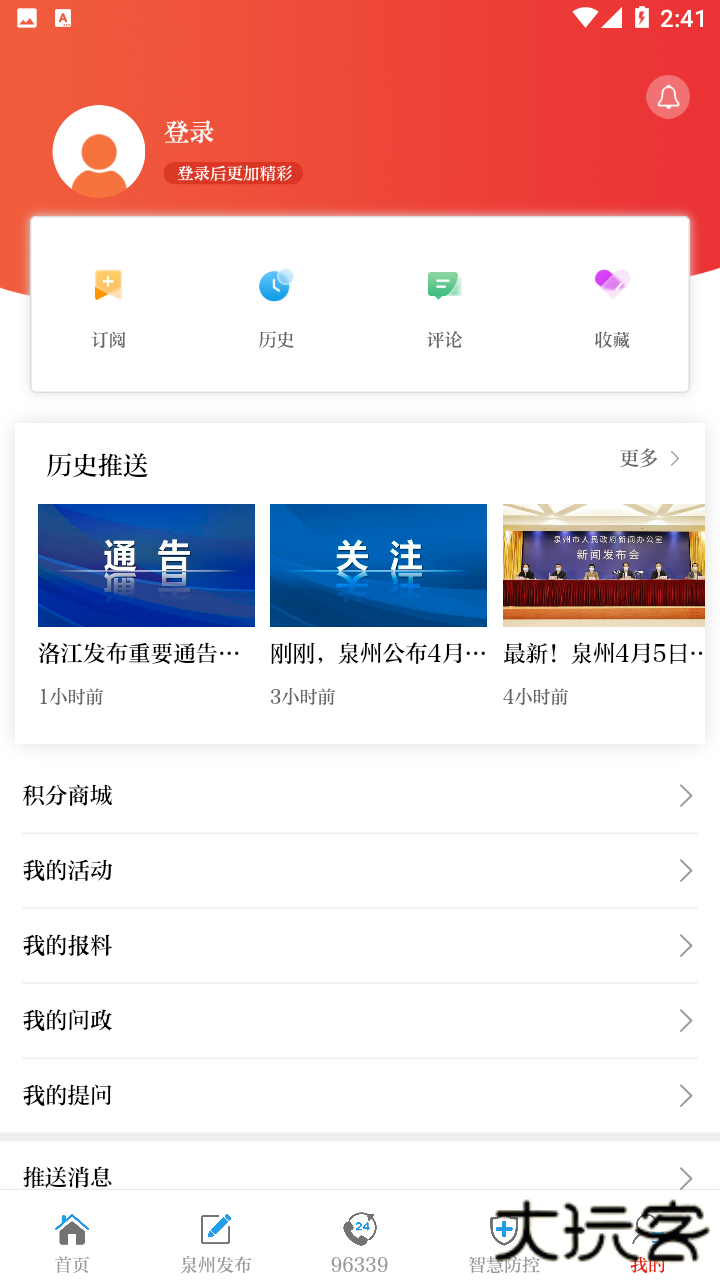Open the notification bell icon

[667, 97]
